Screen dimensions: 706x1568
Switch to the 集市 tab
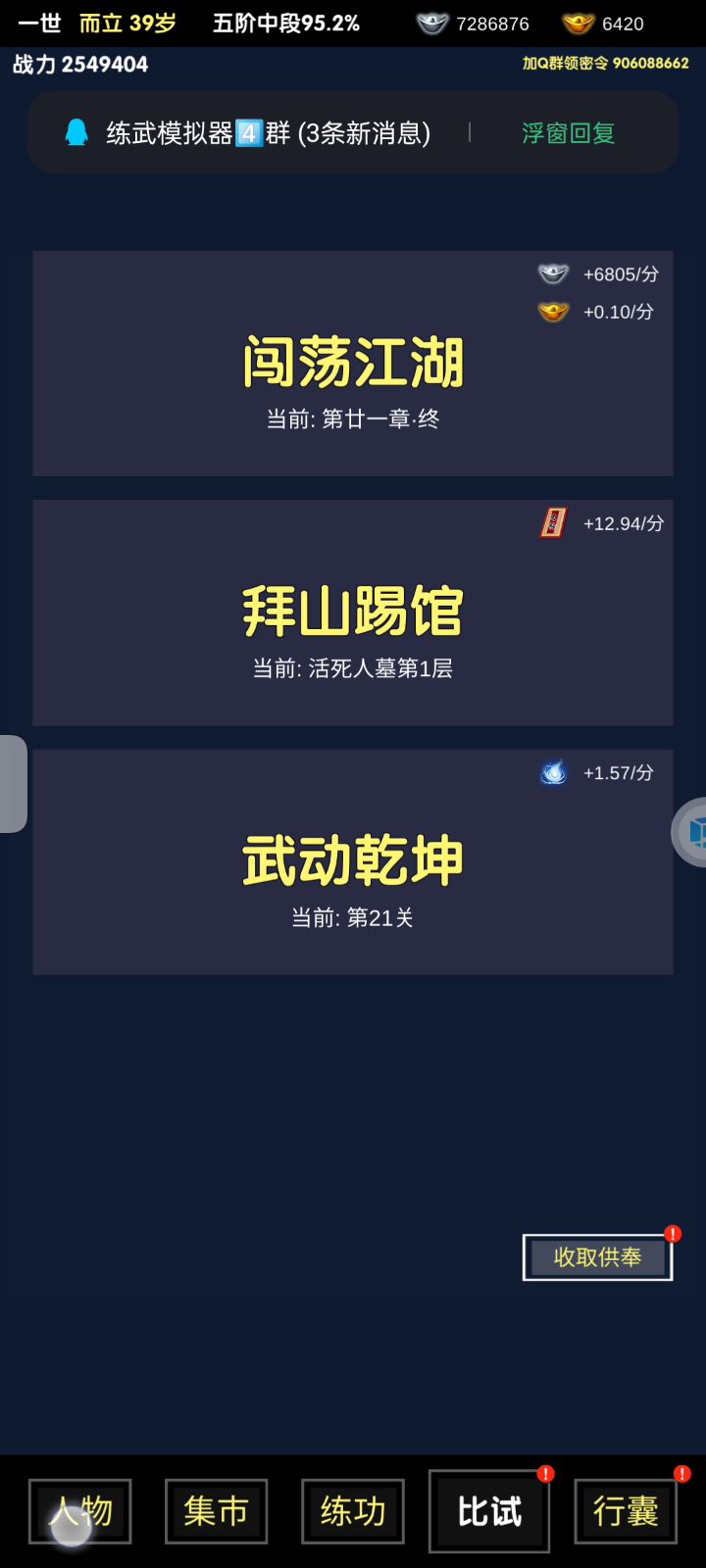pos(216,1511)
